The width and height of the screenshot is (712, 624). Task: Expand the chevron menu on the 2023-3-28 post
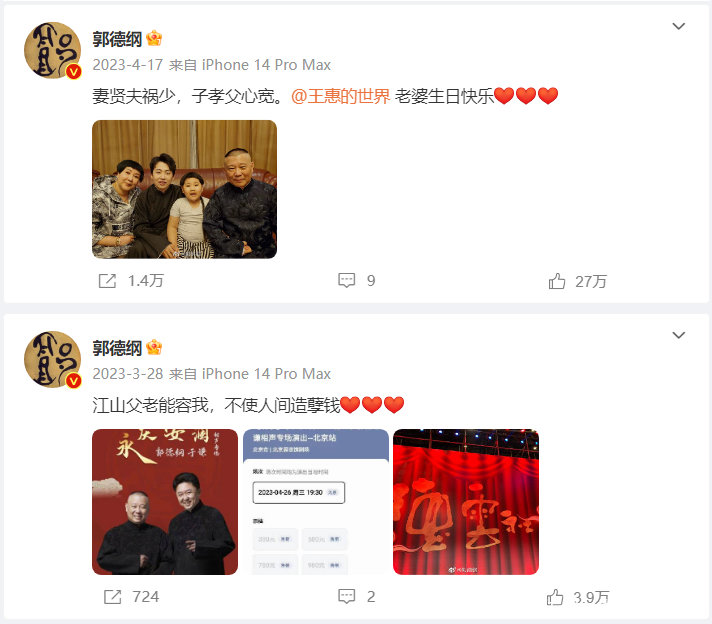click(x=679, y=335)
